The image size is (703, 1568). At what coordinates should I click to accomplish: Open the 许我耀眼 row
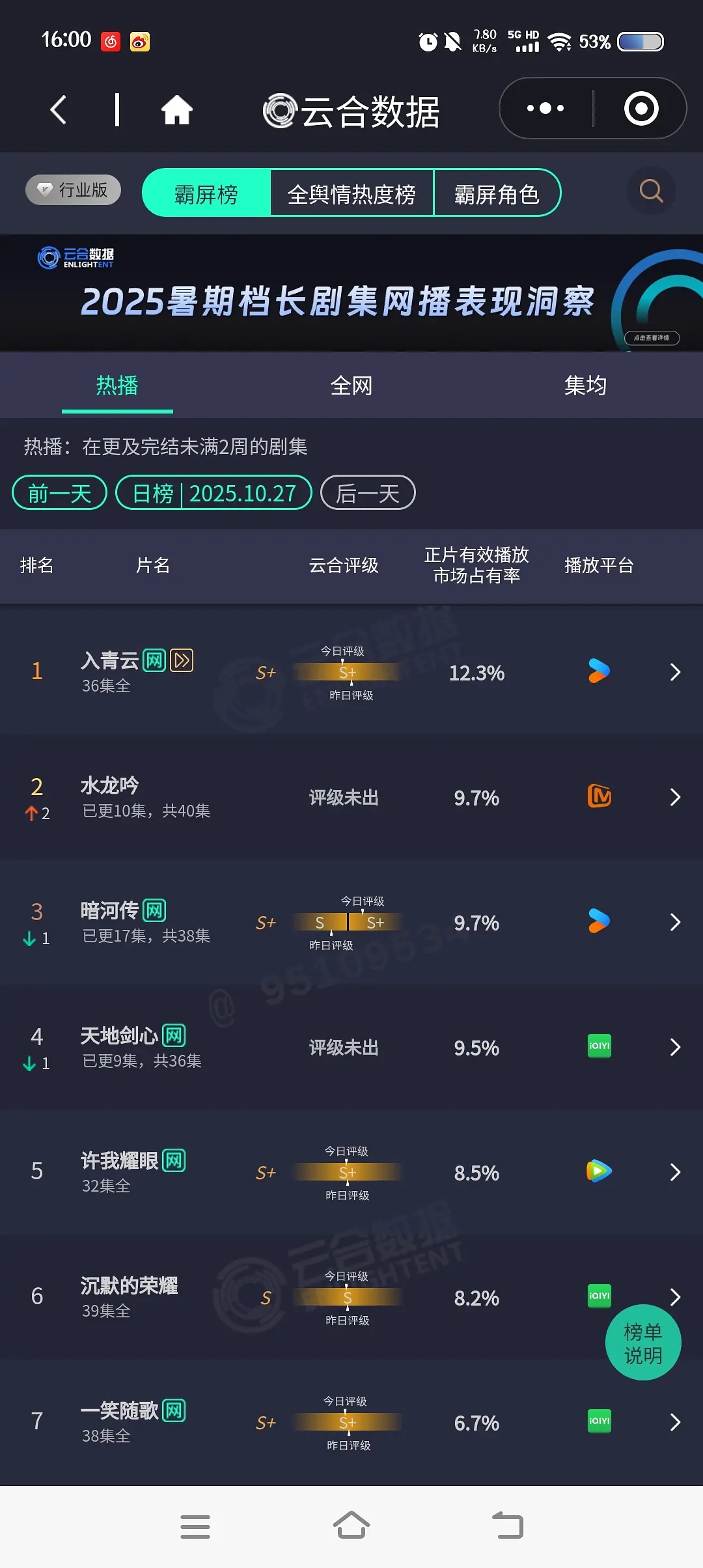[x=675, y=1173]
